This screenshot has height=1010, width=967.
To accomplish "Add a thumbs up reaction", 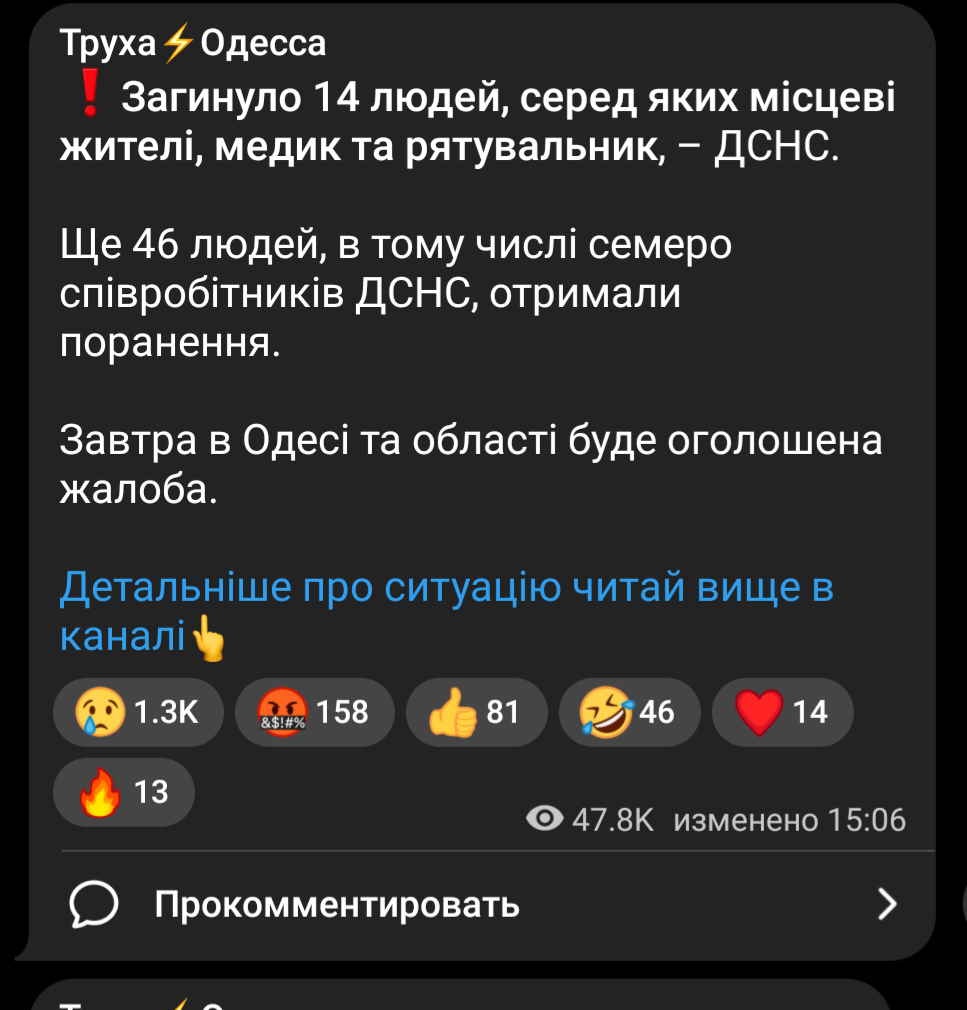I will point(476,712).
